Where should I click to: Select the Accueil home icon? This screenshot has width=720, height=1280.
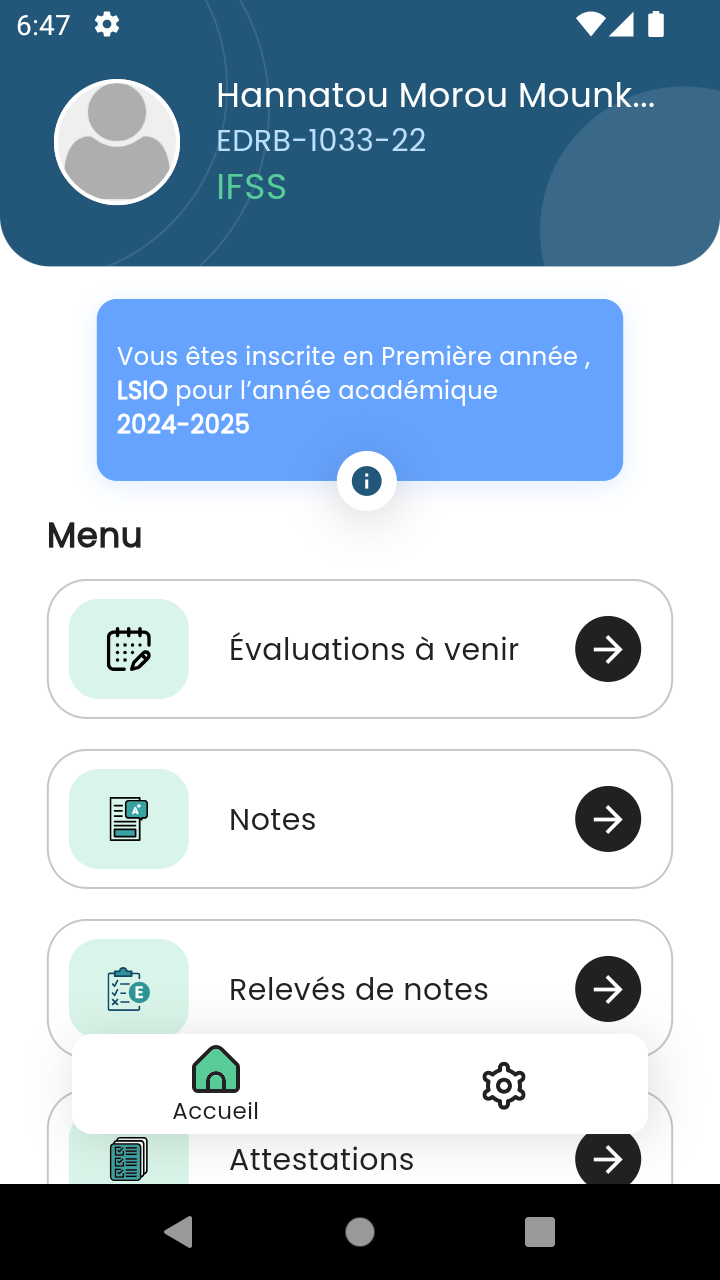(x=215, y=1069)
